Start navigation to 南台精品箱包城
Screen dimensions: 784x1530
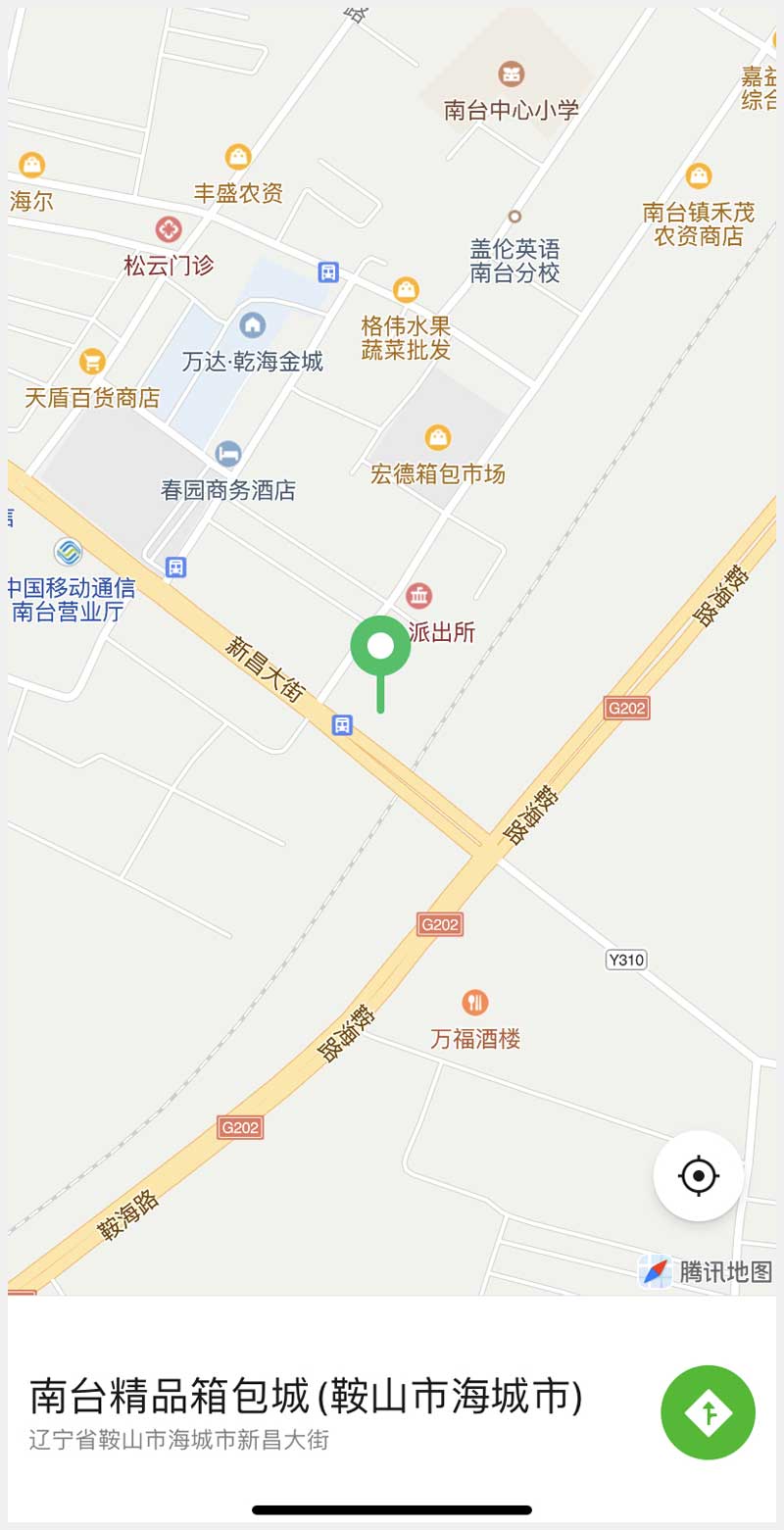click(x=708, y=1412)
